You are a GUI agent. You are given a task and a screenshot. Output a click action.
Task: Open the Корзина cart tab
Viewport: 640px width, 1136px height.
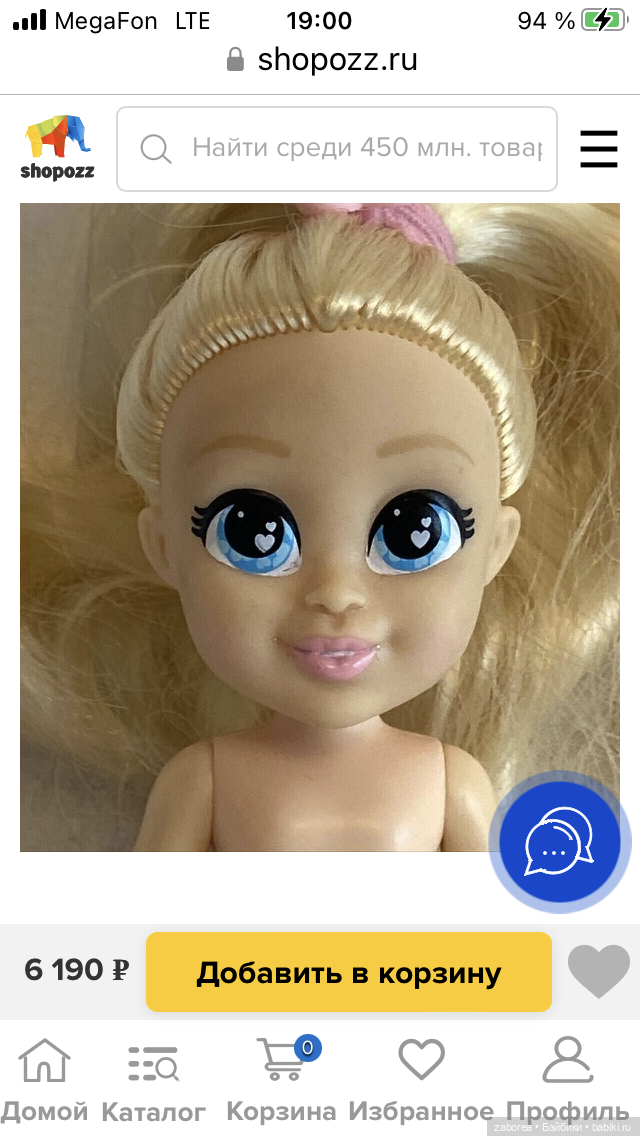pyautogui.click(x=281, y=1078)
